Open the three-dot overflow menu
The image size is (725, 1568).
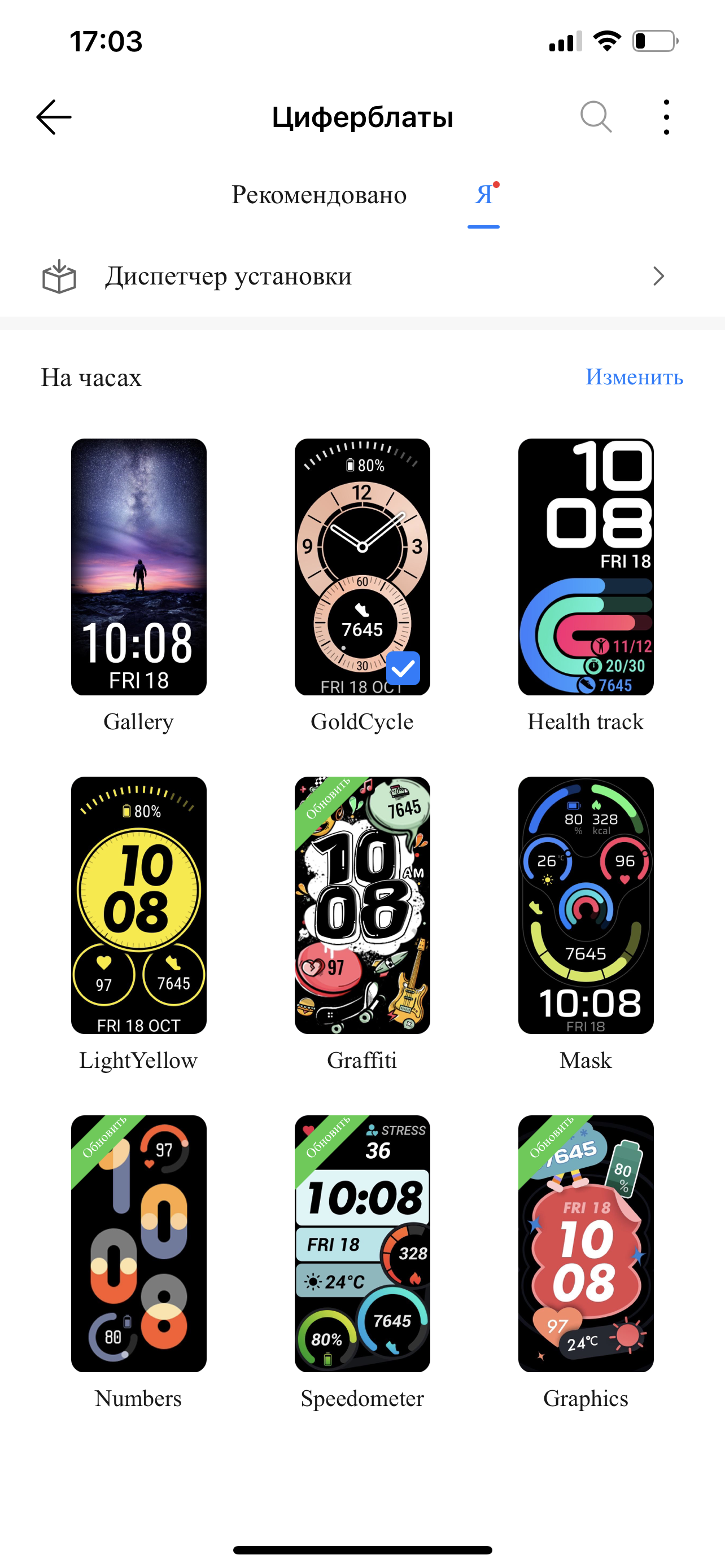click(x=667, y=117)
